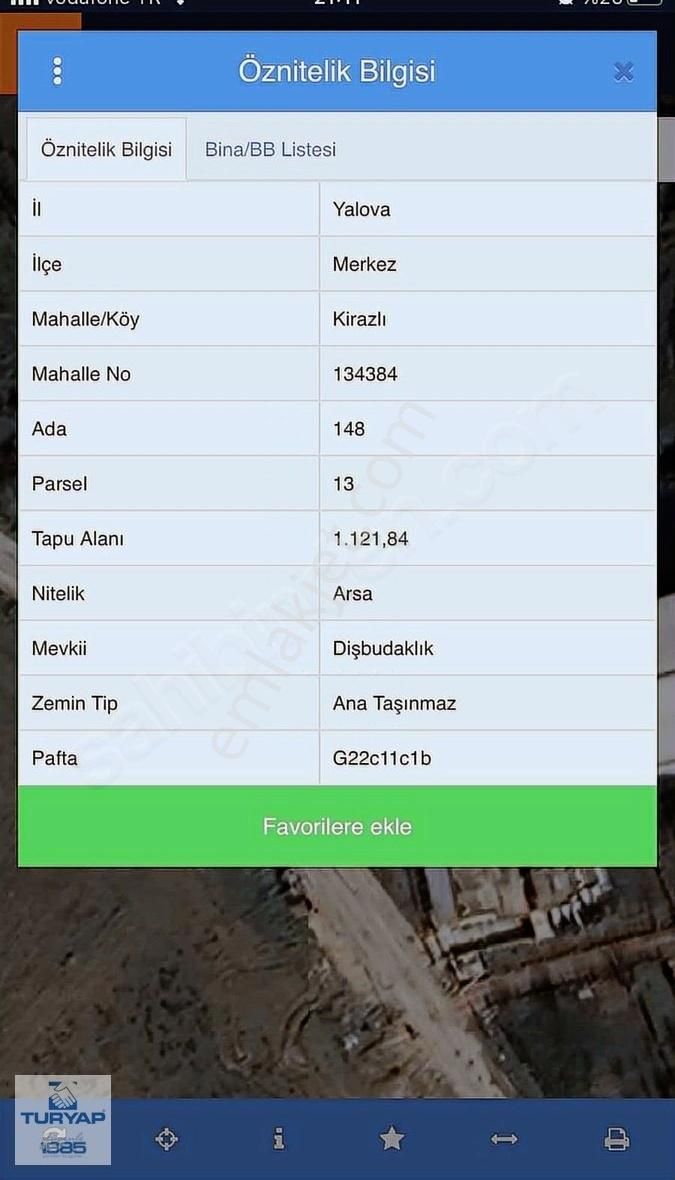This screenshot has height=1180, width=675.
Task: Close the Öznitelik Bilgisi dialog
Action: pyautogui.click(x=623, y=72)
